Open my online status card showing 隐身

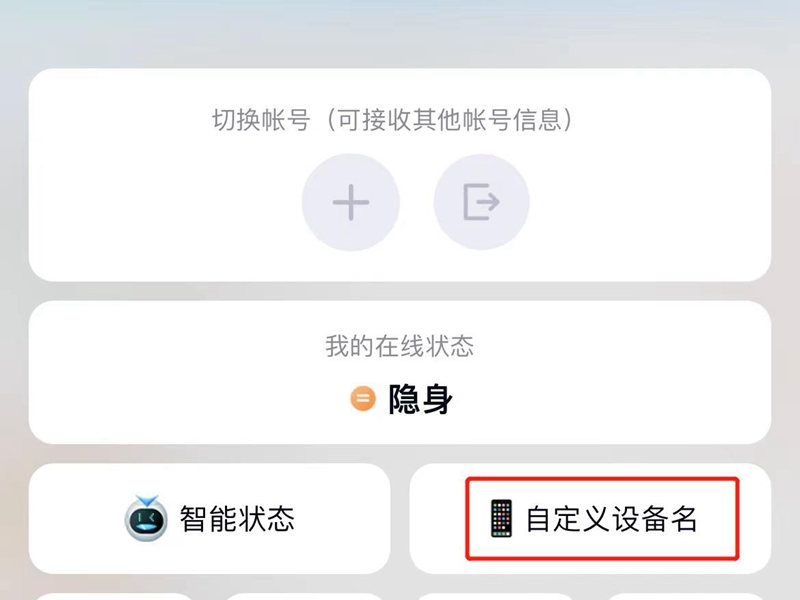click(400, 374)
